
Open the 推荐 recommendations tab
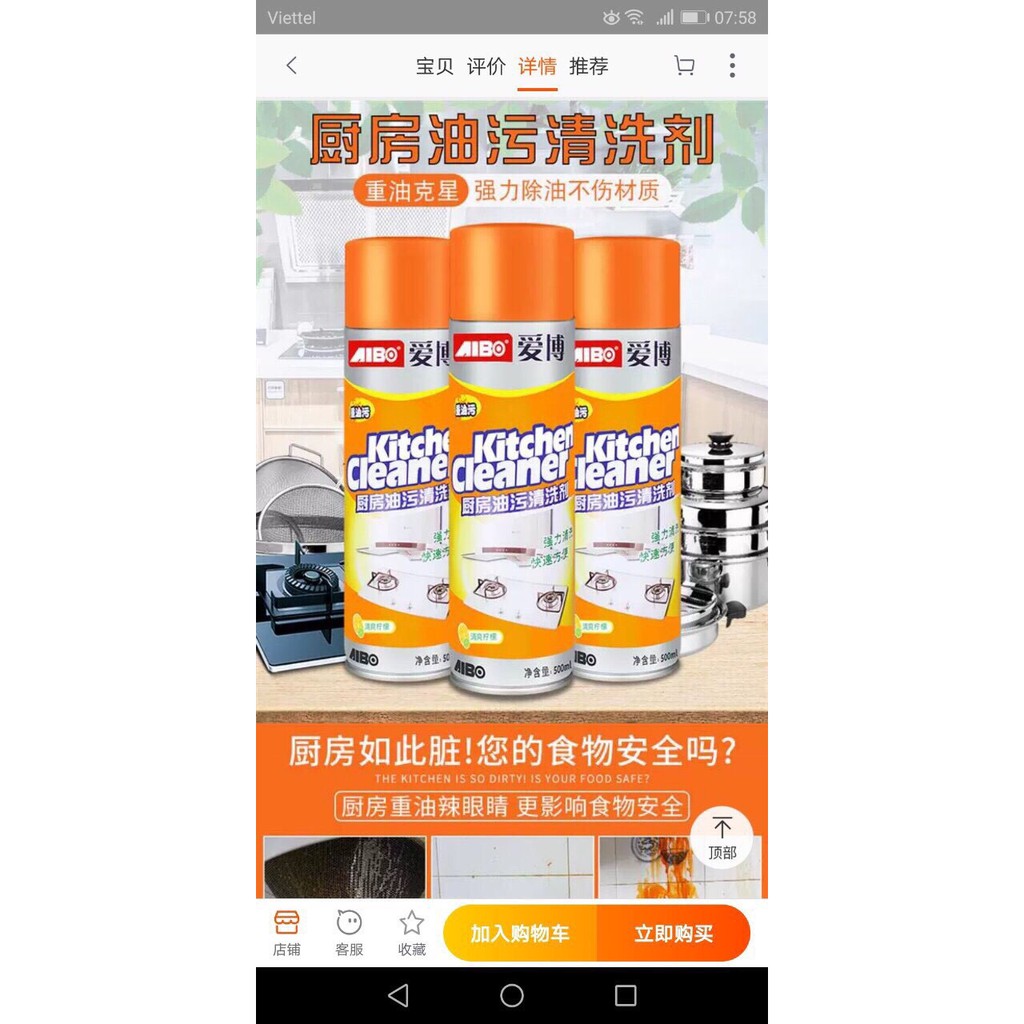(x=588, y=67)
